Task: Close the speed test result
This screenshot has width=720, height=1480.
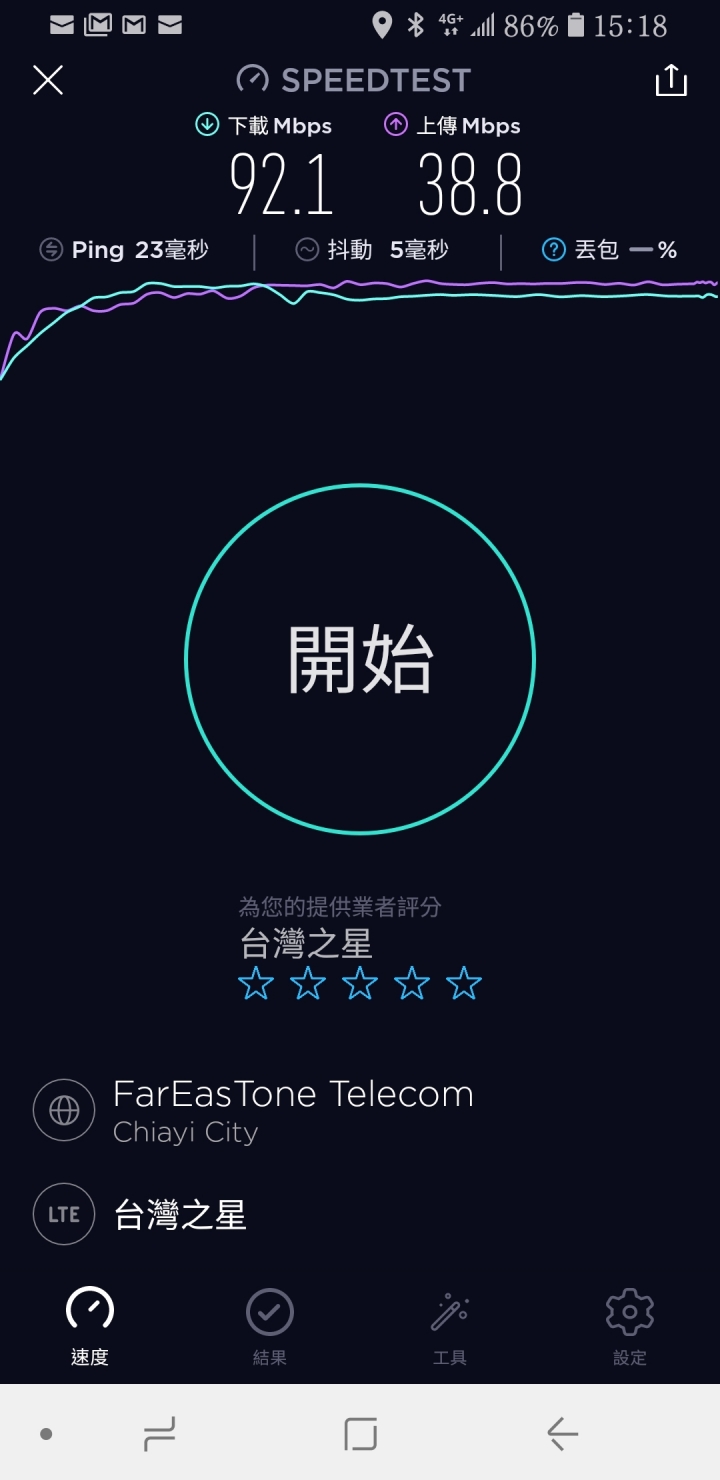Action: (48, 81)
